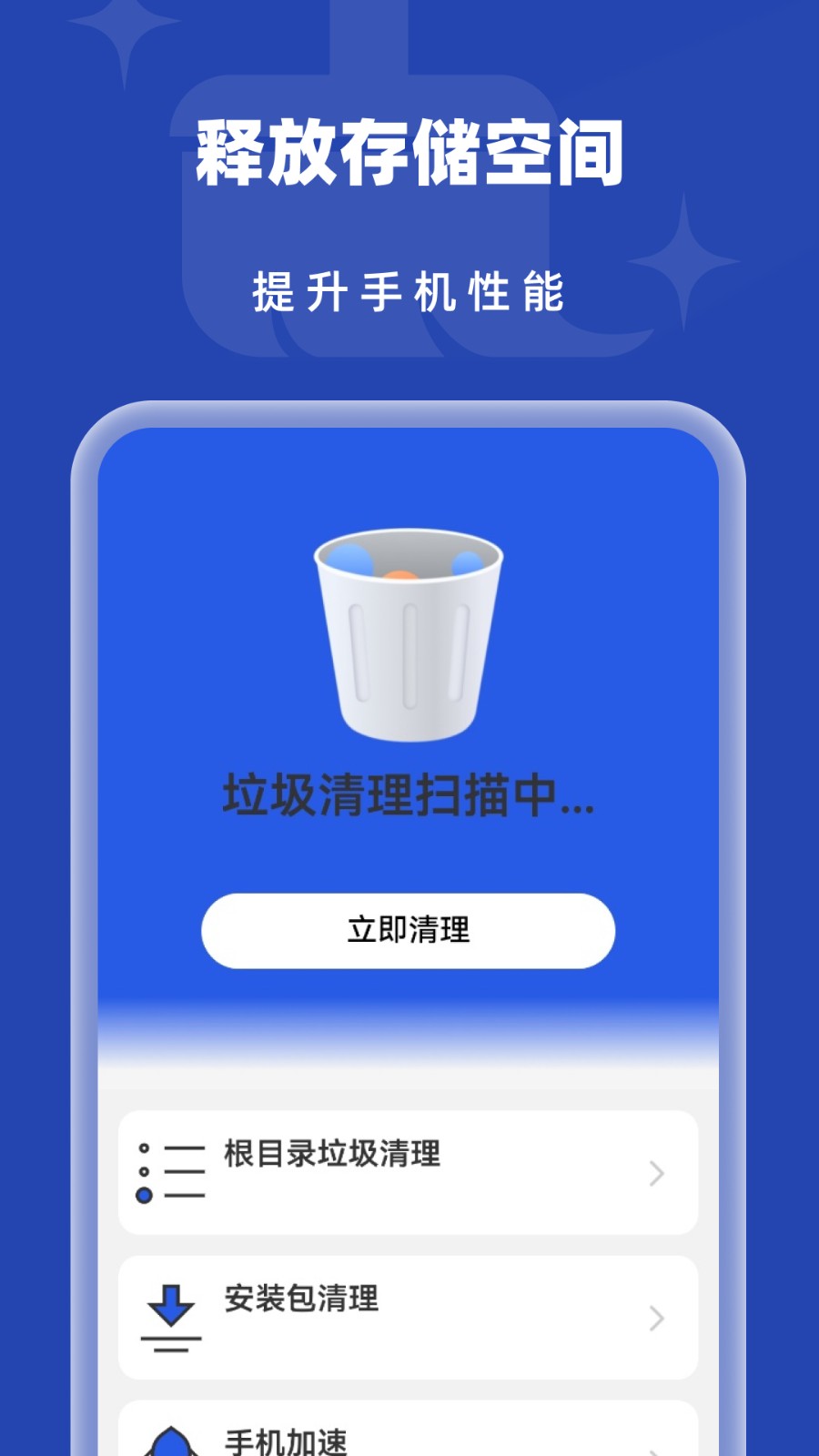Click the 提升手机性能 subtitle link
Viewport: 819px width, 1456px height.
(x=409, y=289)
